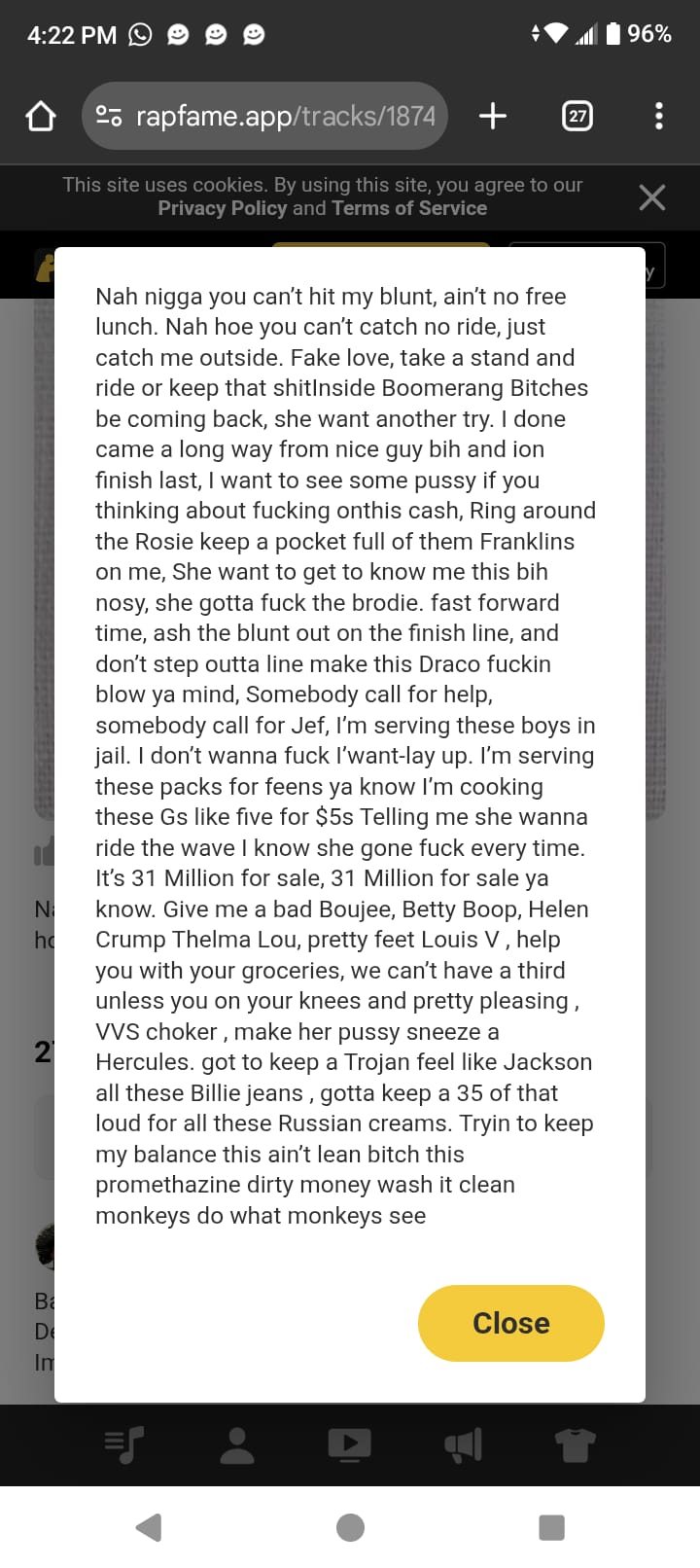Screen dimensions: 700x1568
Task: Tap the system back button
Action: [149, 1527]
